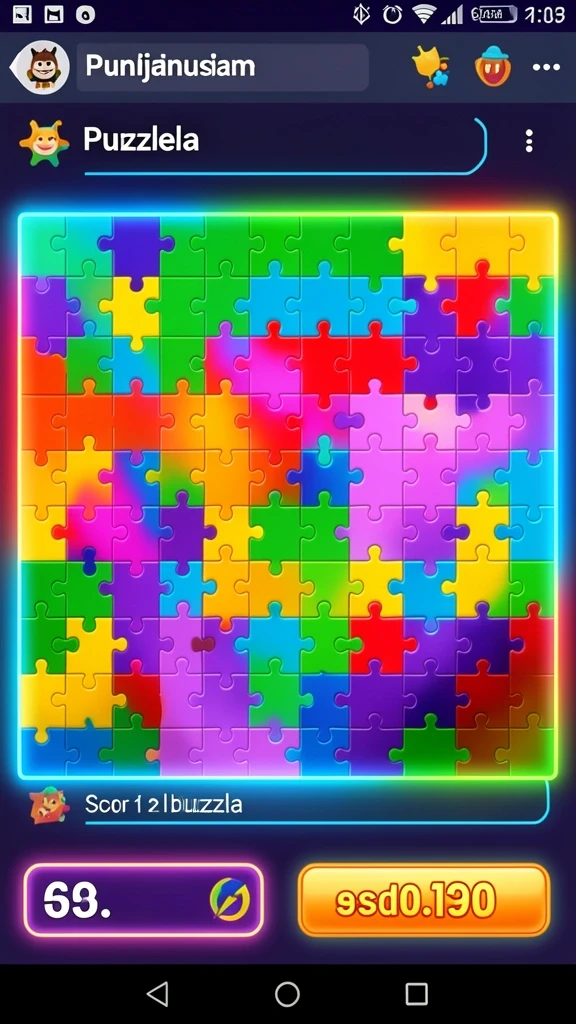Image resolution: width=576 pixels, height=1024 pixels.
Task: Tap the orange character with blue hat
Action: point(493,67)
